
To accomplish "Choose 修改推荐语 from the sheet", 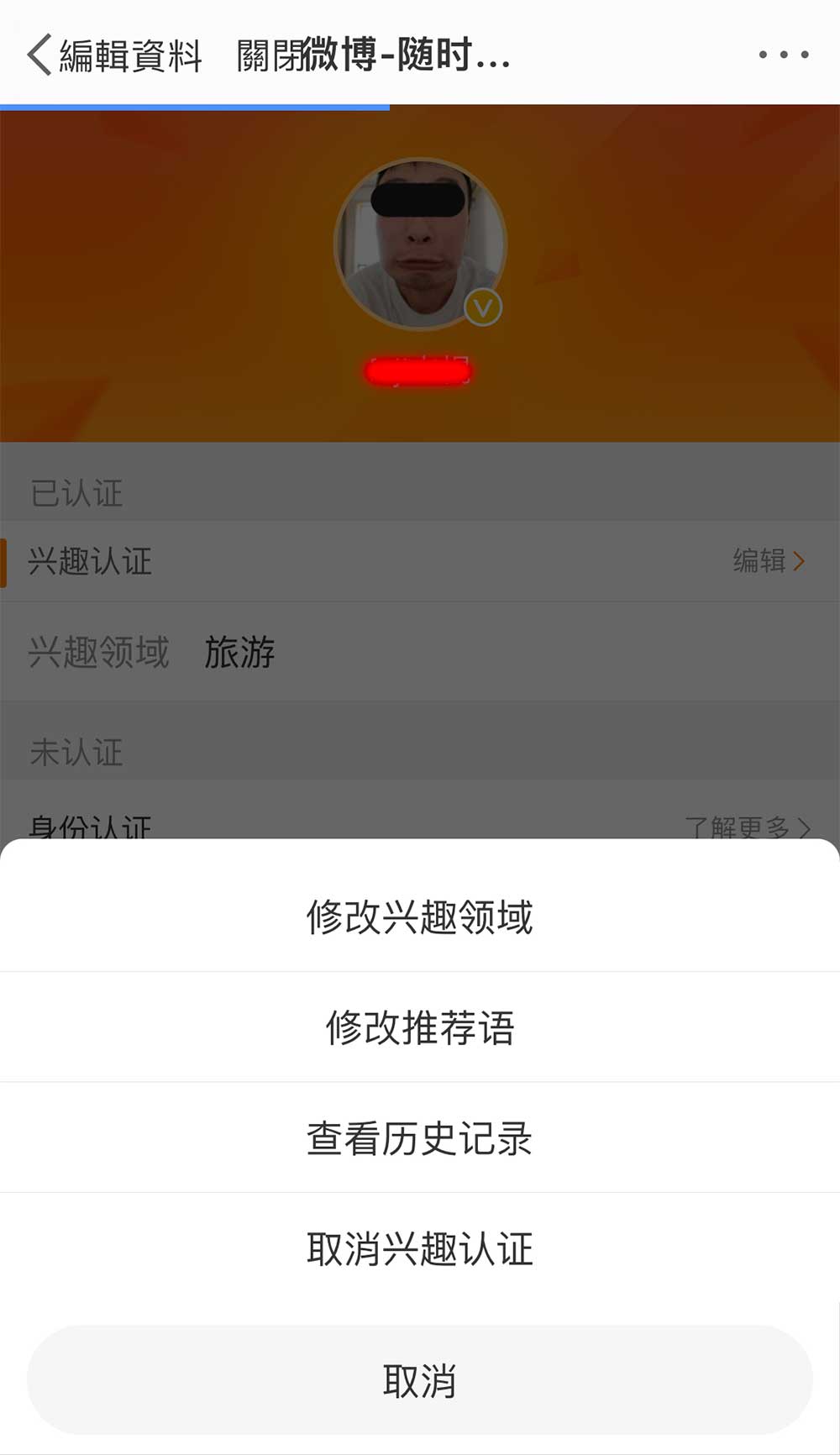I will coord(420,1027).
